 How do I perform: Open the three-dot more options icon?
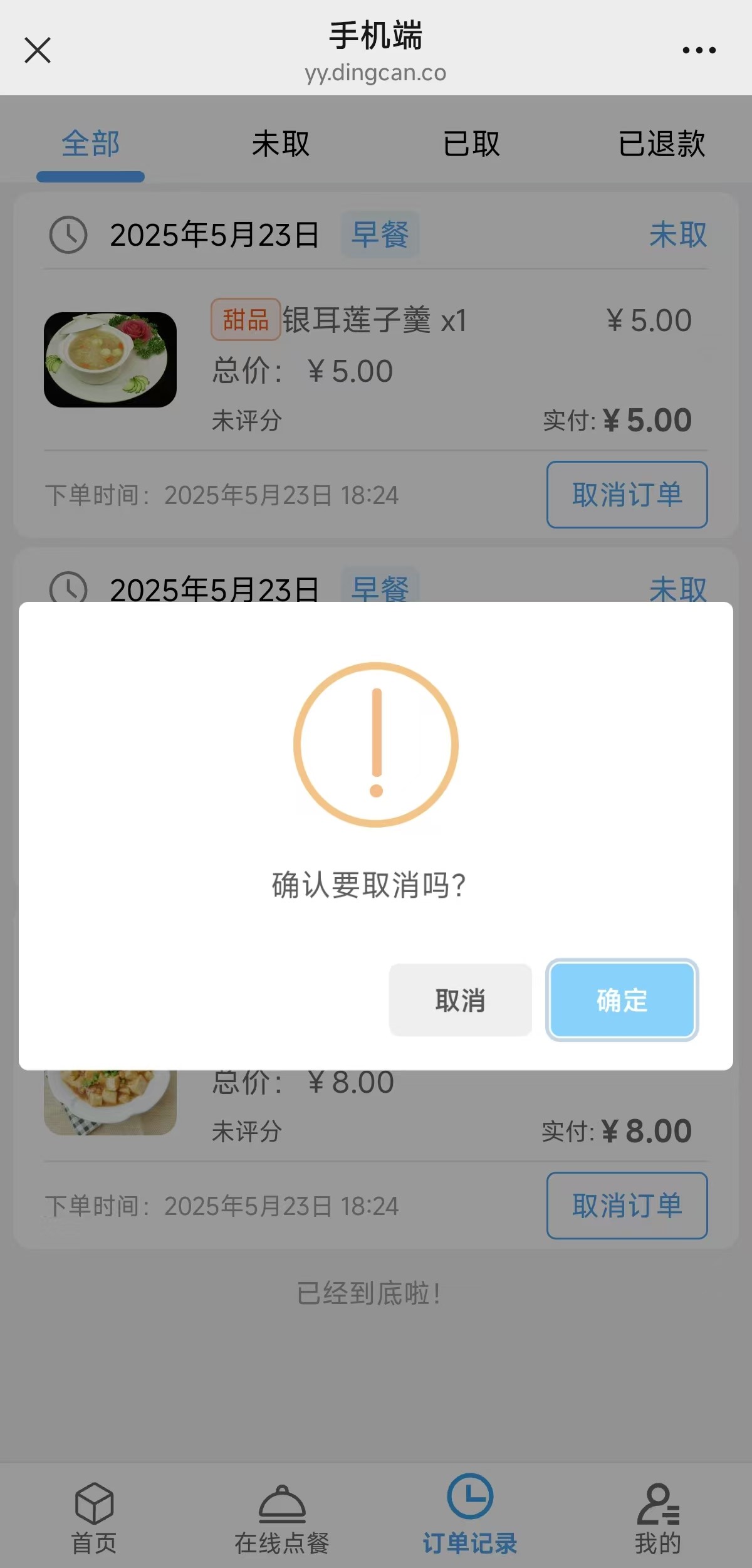tap(700, 50)
